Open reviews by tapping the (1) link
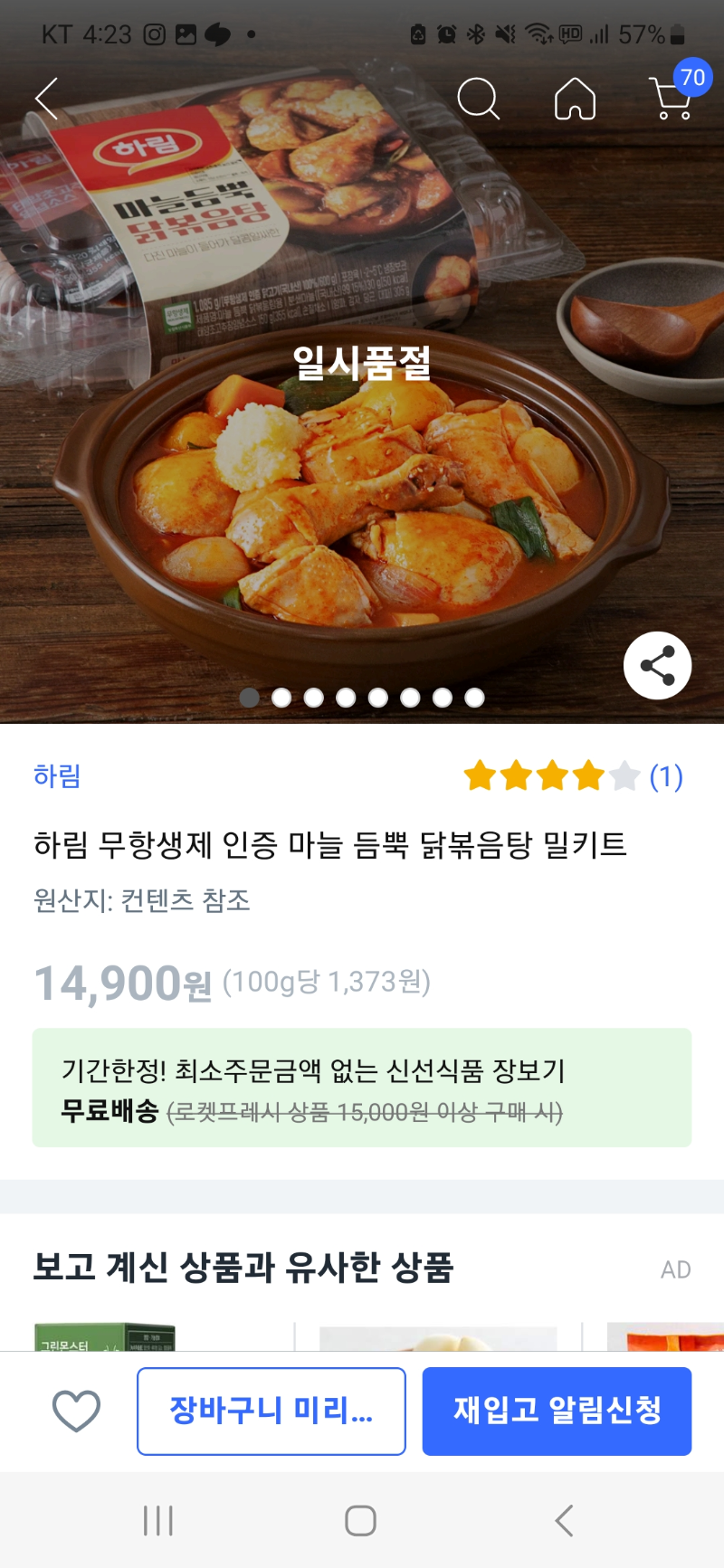The width and height of the screenshot is (724, 1568). [x=667, y=776]
